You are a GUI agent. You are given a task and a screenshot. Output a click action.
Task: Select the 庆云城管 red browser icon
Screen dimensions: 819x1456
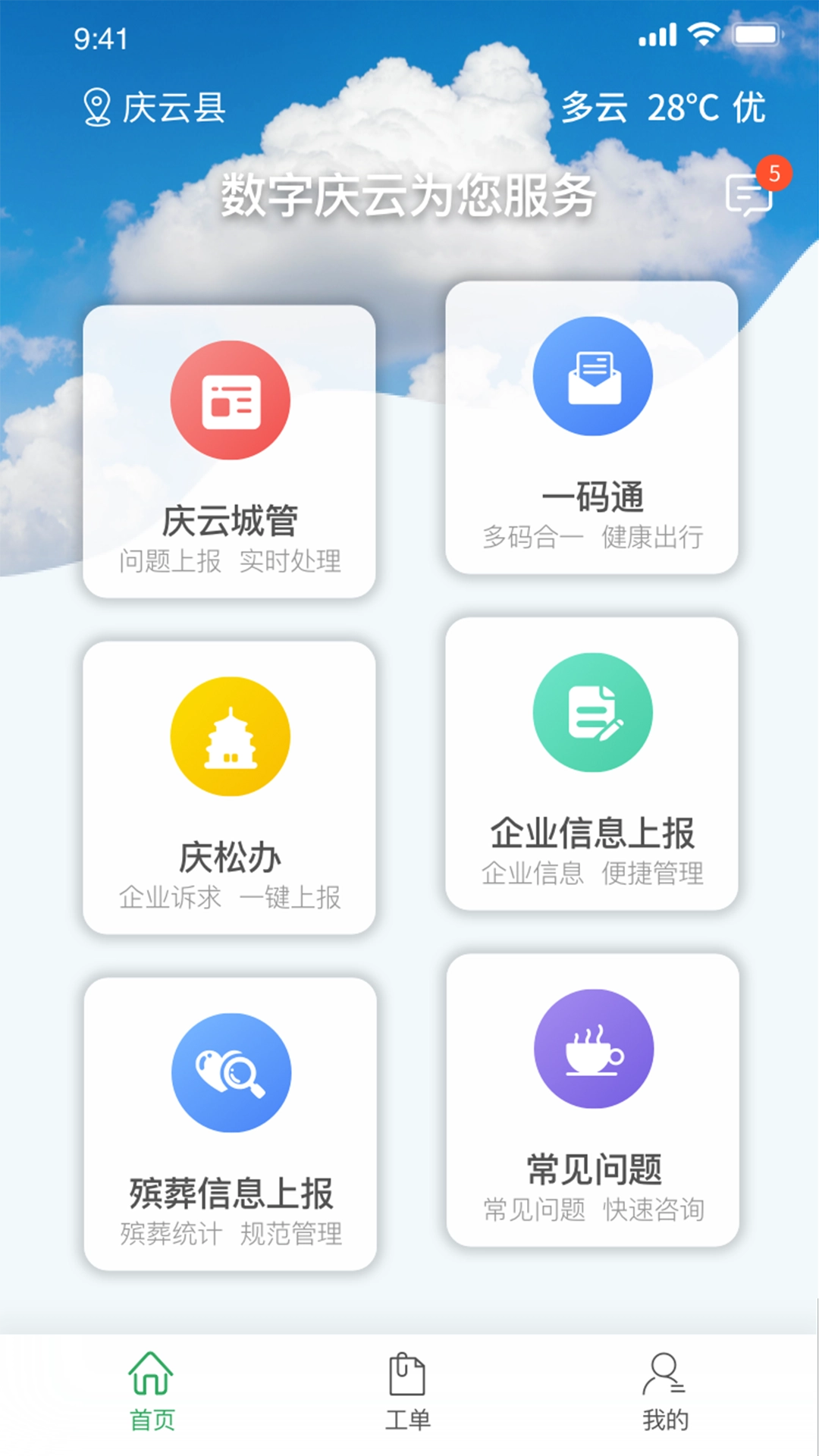(231, 400)
